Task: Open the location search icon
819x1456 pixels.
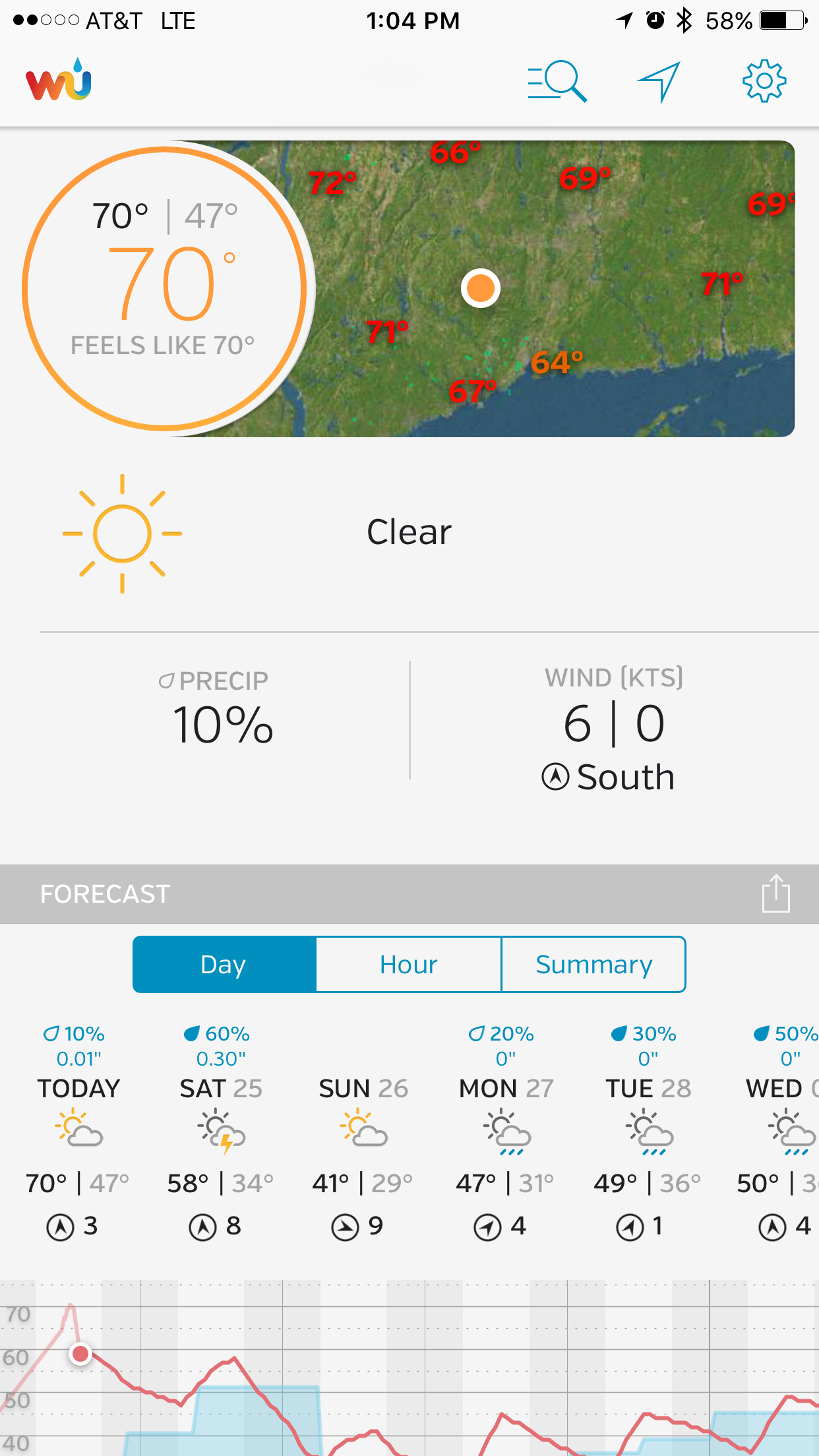Action: click(x=557, y=81)
